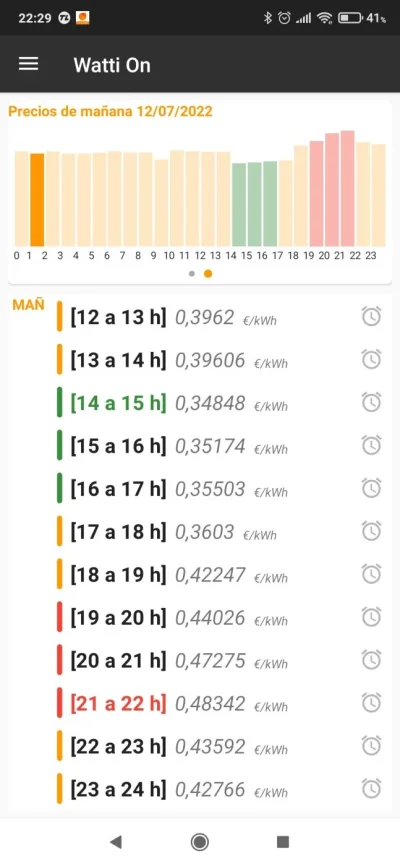Viewport: 400px width, 866px height.
Task: Set alarm for the 12 a 13 h slot
Action: click(371, 316)
